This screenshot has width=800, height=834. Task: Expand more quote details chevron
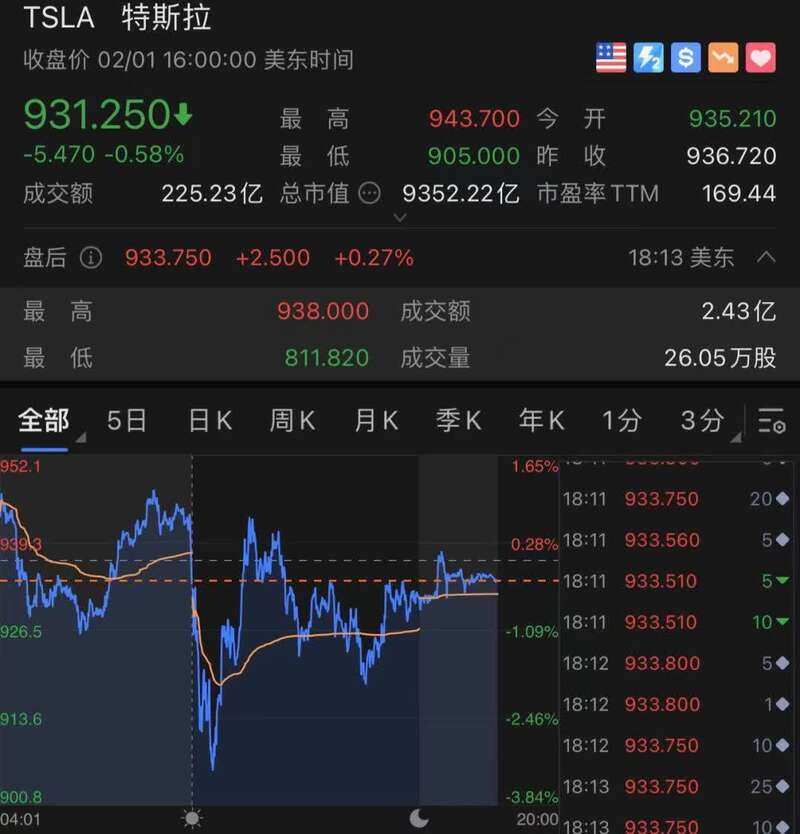401,217
